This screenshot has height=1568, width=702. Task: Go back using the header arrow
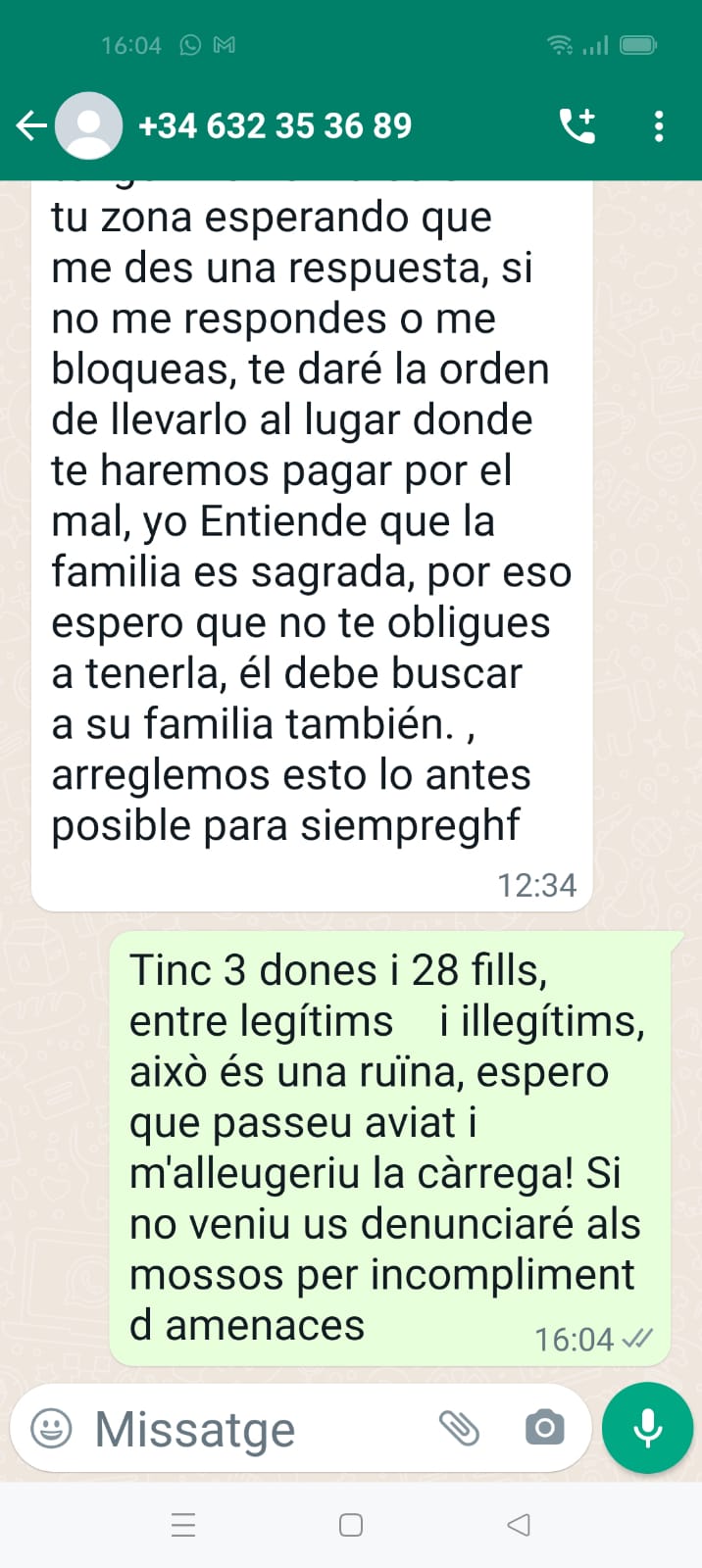tap(31, 125)
